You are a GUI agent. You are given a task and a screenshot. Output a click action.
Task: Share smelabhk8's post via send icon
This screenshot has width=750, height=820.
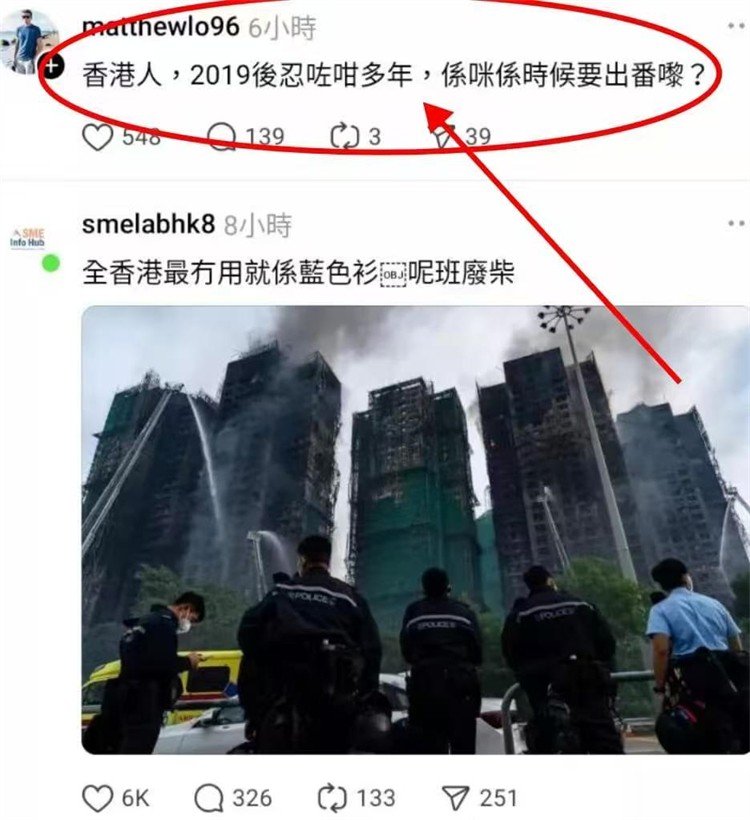[455, 797]
